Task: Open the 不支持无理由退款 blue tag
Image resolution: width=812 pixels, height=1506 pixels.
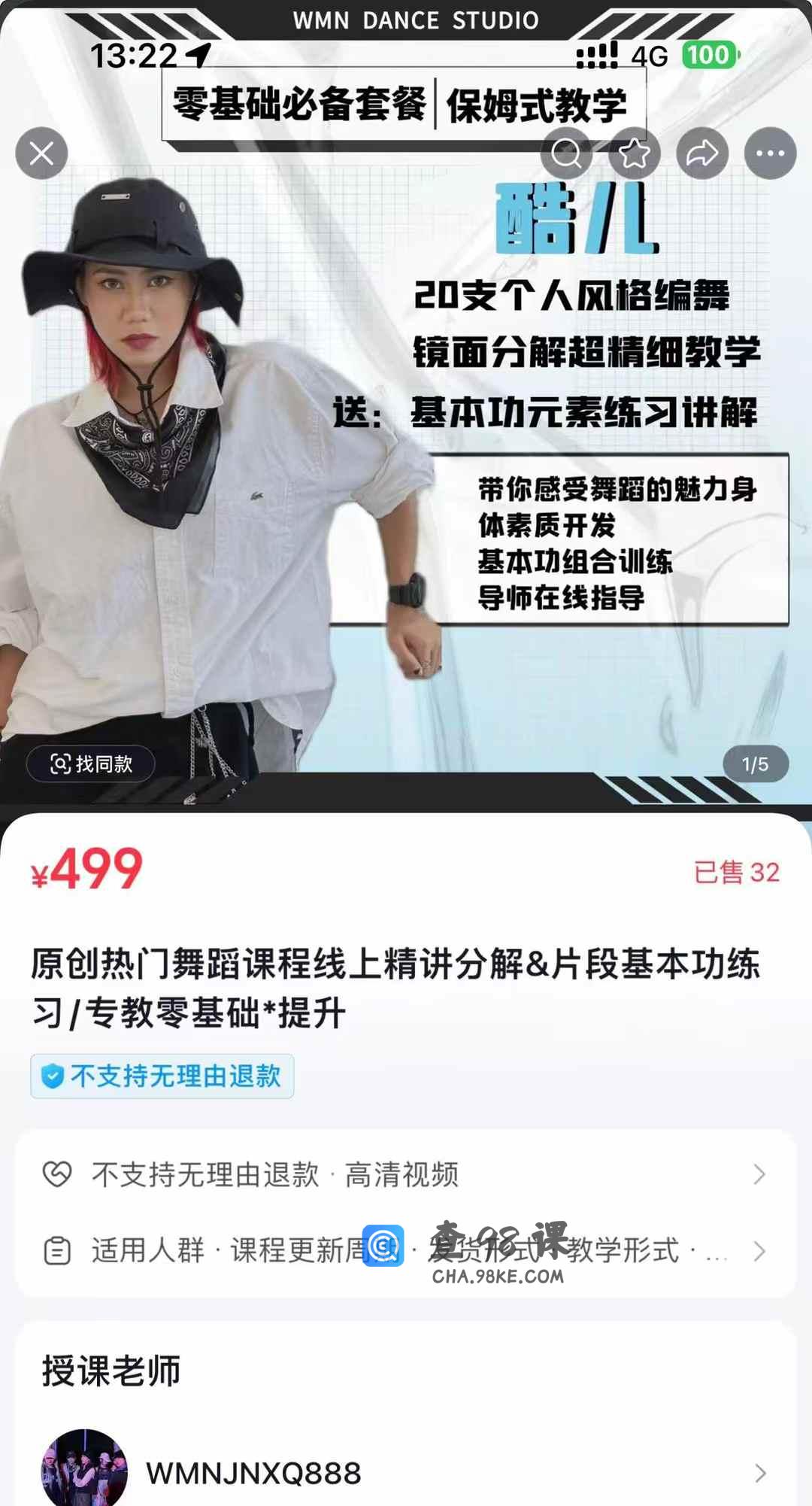Action: (162, 1076)
